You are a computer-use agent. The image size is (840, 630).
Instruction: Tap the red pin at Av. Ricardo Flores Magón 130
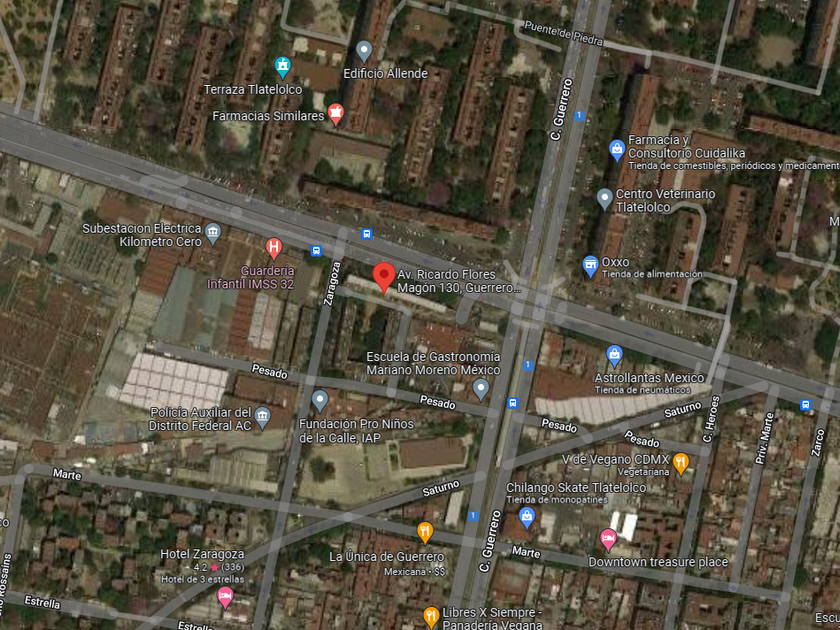click(384, 277)
